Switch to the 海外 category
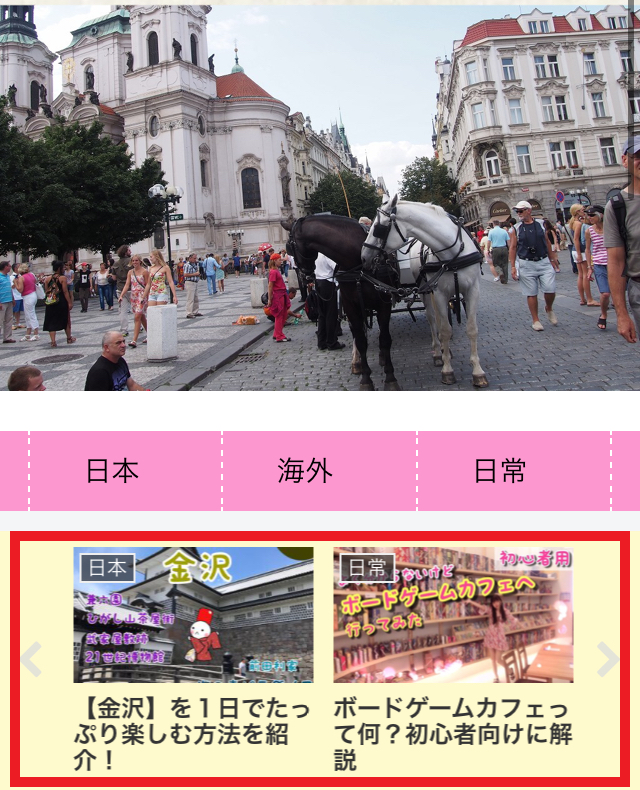The width and height of the screenshot is (640, 790). tap(306, 471)
